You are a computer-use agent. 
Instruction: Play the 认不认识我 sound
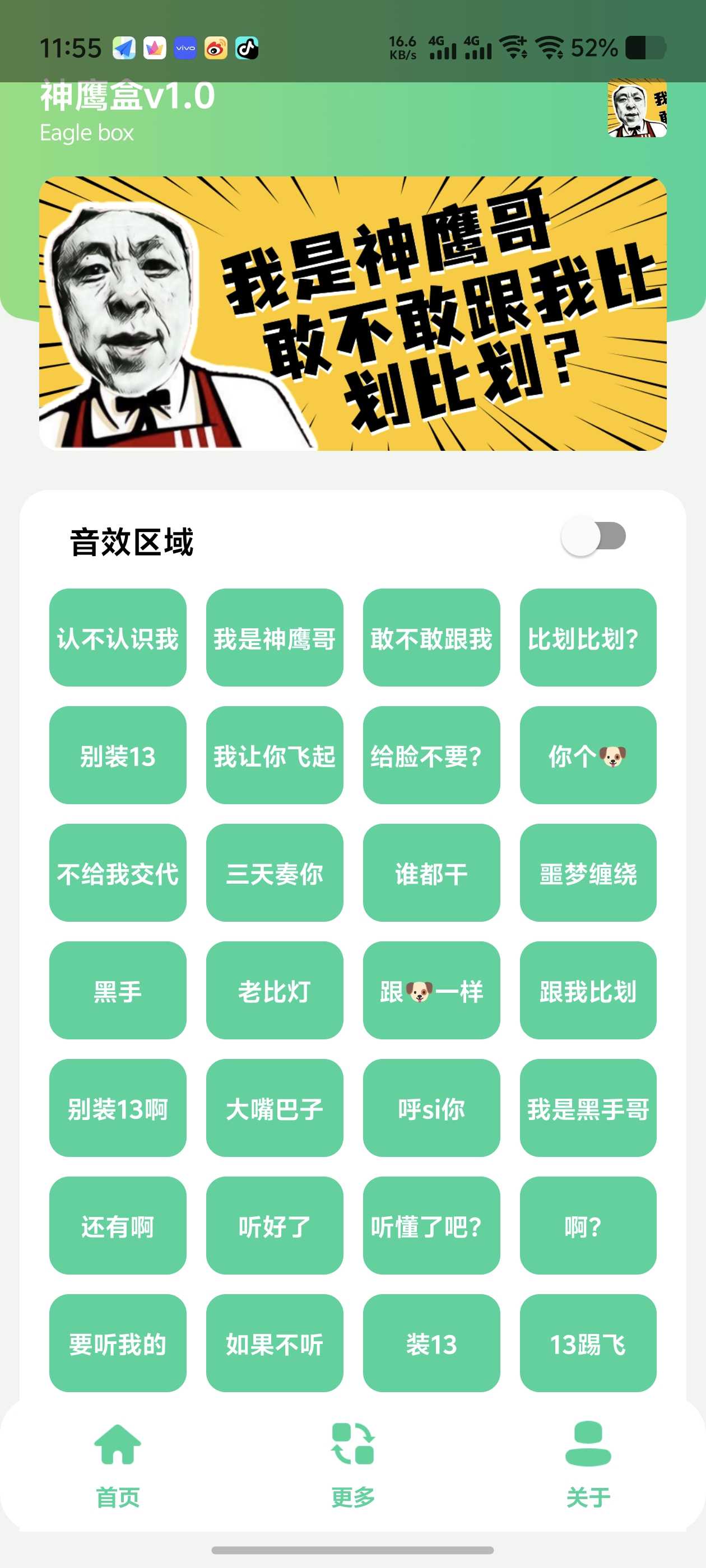coord(118,637)
